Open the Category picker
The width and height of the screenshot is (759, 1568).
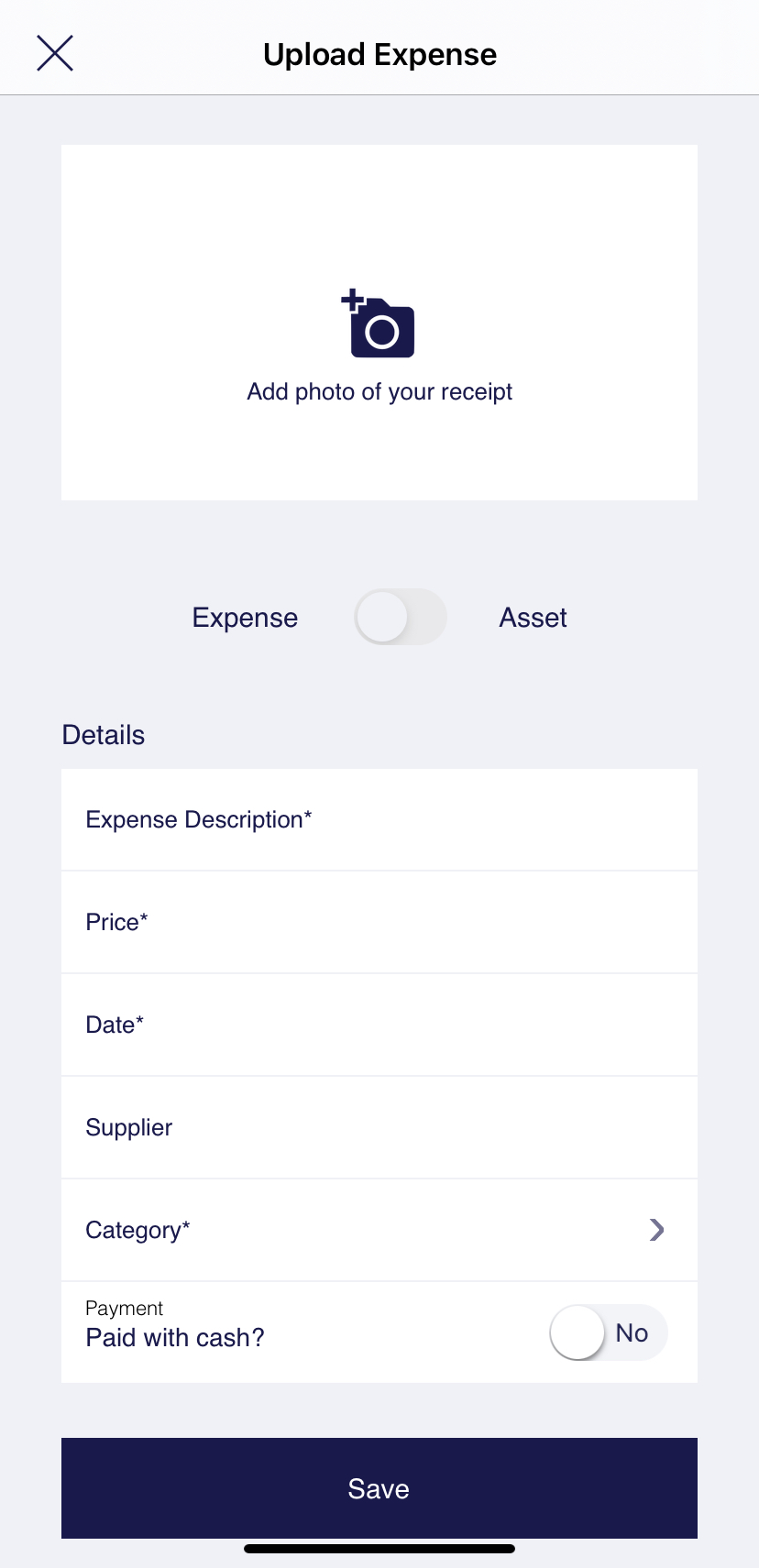tap(379, 1230)
